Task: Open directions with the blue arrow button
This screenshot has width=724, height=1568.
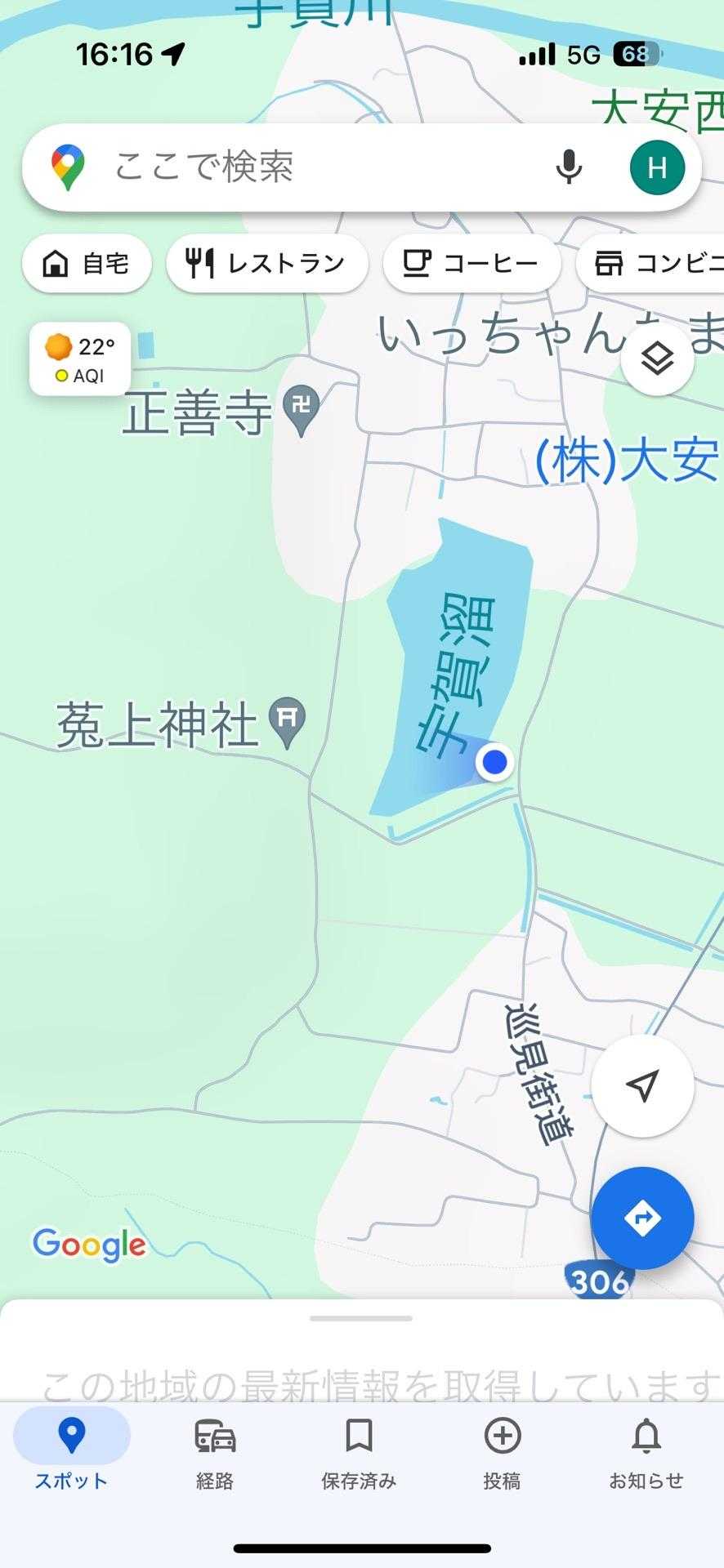Action: click(x=642, y=1218)
